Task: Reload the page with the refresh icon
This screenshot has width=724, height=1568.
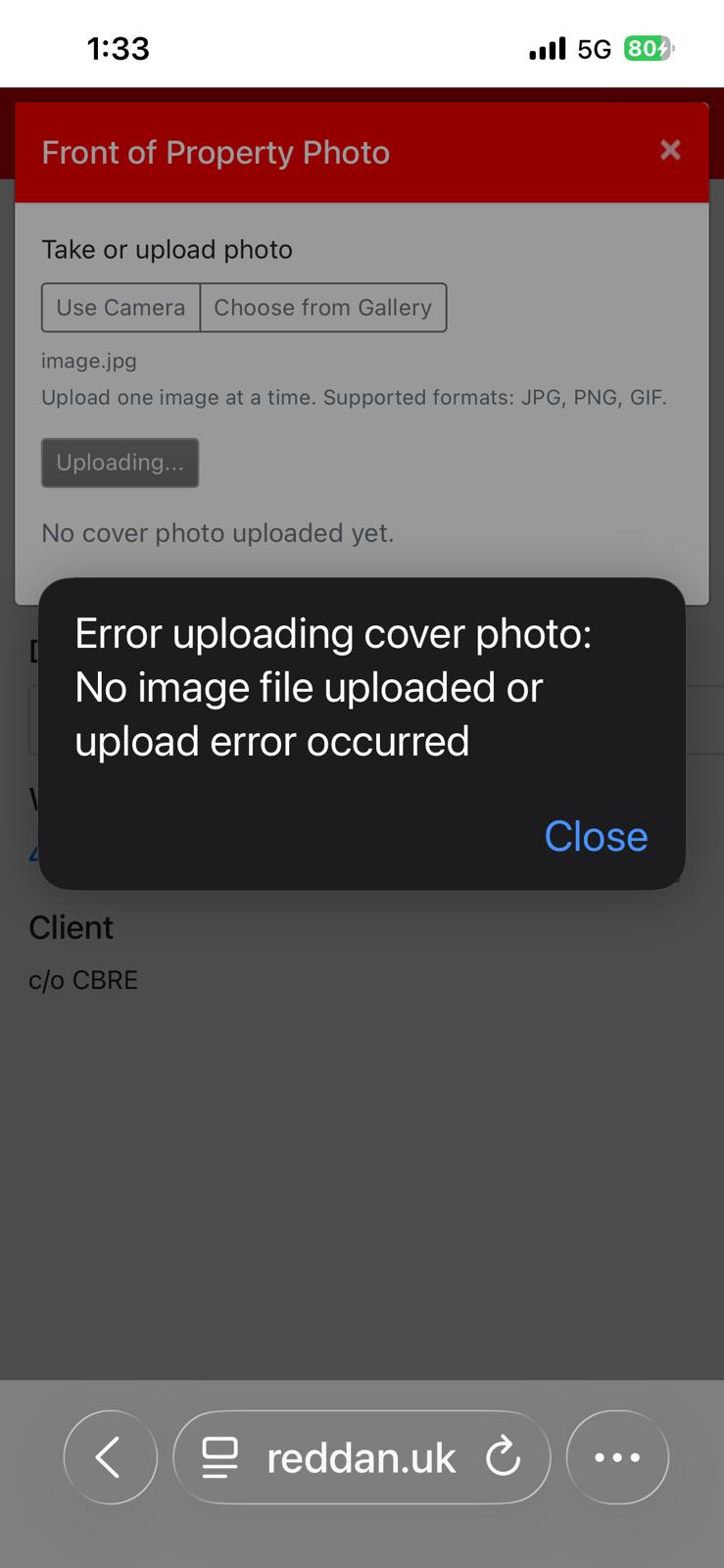Action: point(503,1457)
